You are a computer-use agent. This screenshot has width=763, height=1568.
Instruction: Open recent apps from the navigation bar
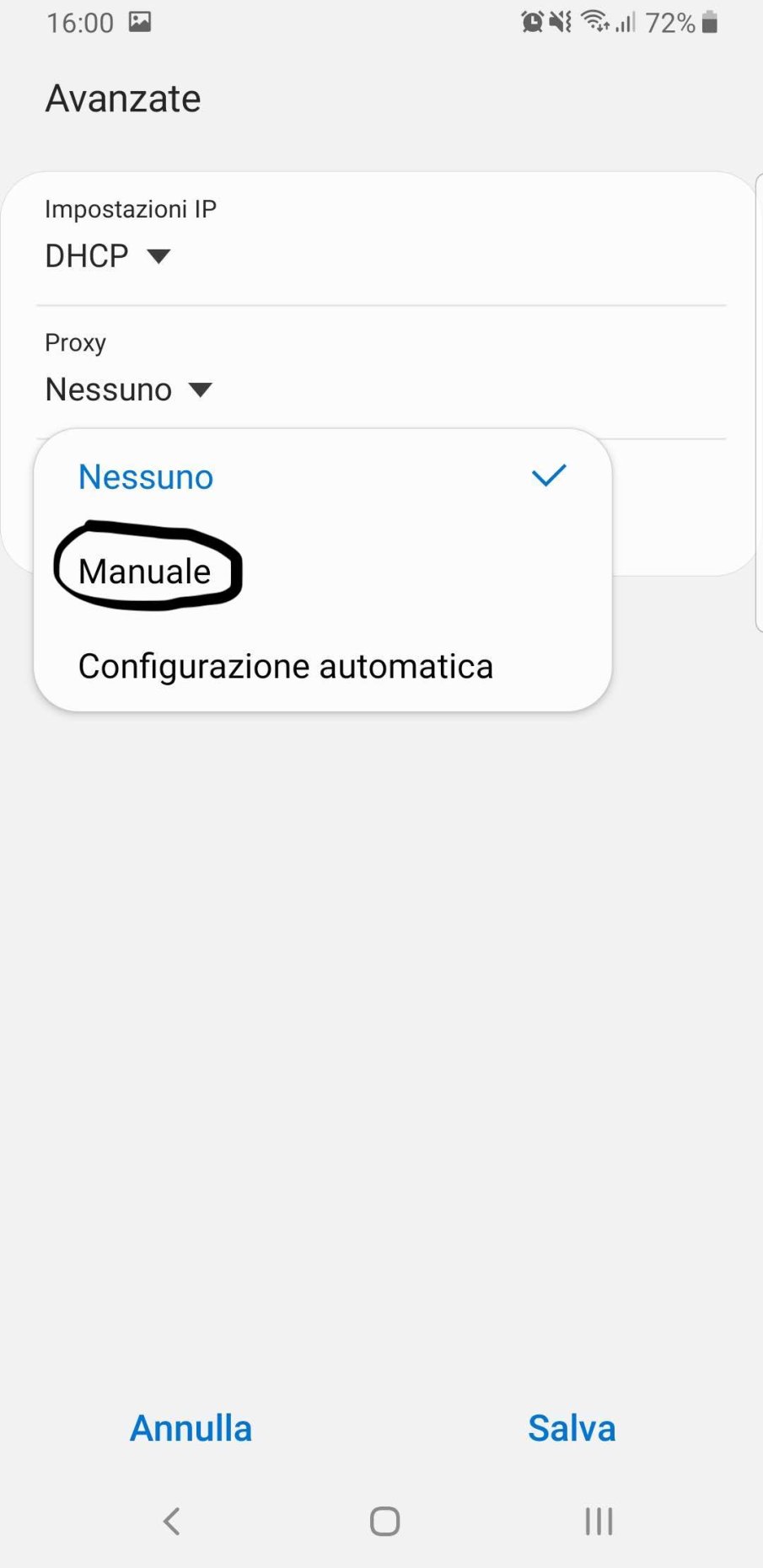[599, 1521]
